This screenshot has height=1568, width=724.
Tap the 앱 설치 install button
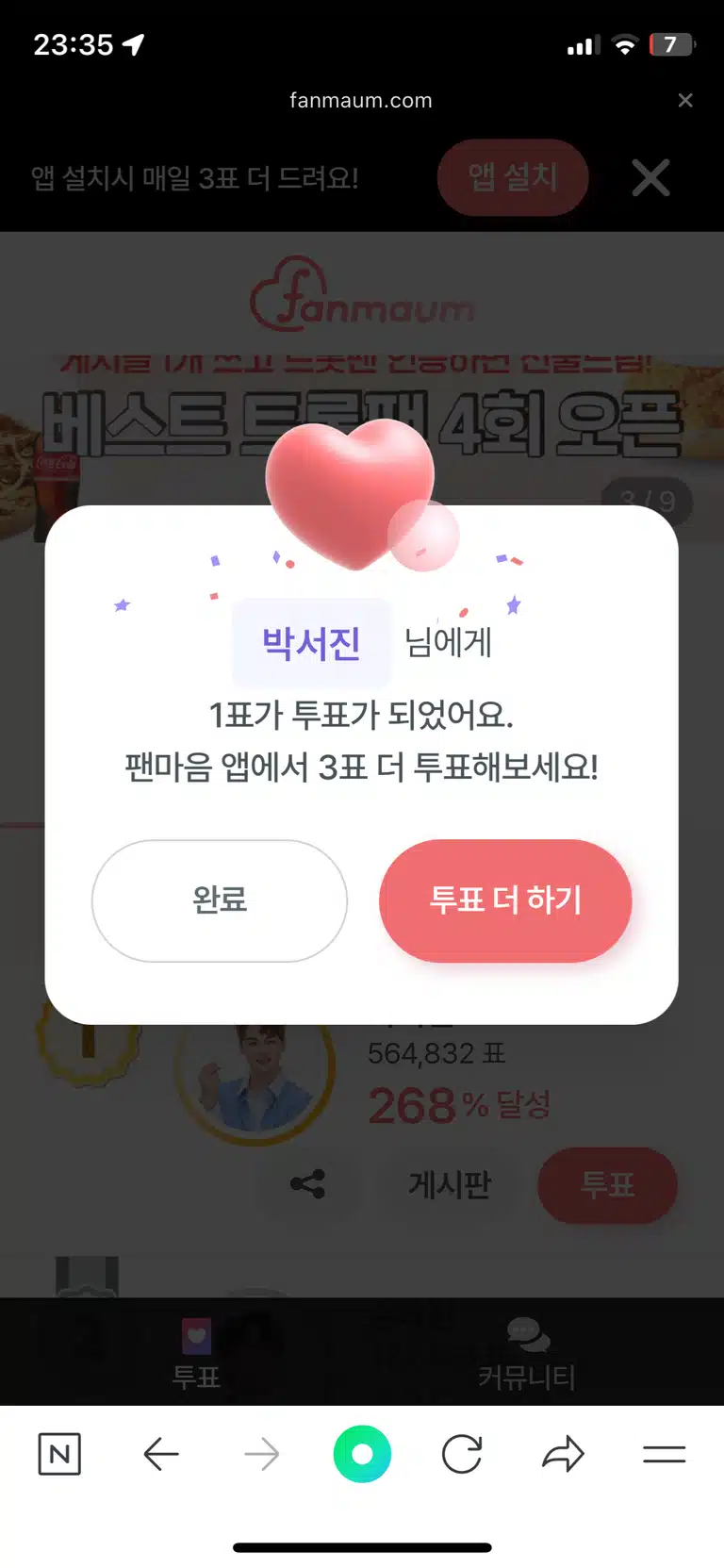pos(513,177)
